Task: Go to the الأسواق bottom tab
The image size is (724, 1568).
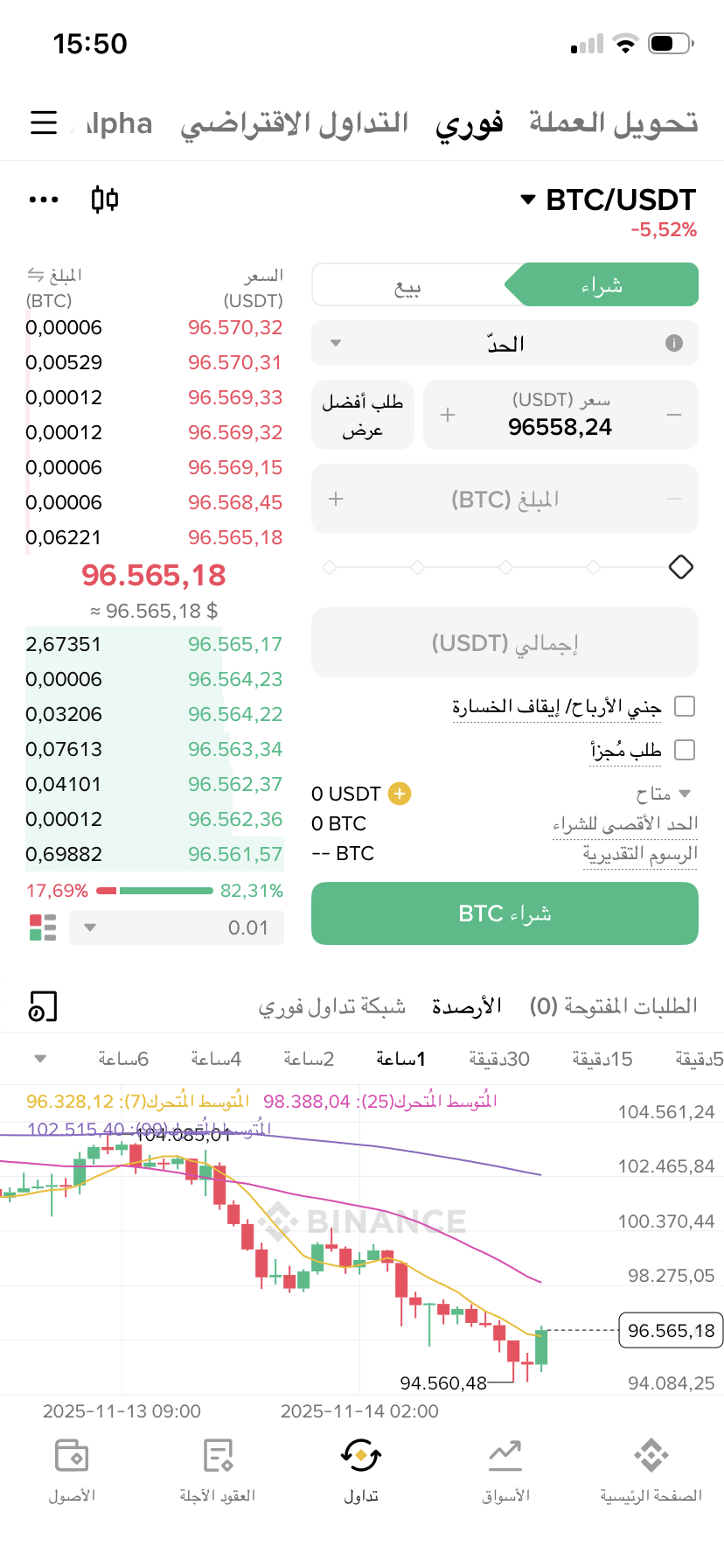Action: (x=505, y=1470)
